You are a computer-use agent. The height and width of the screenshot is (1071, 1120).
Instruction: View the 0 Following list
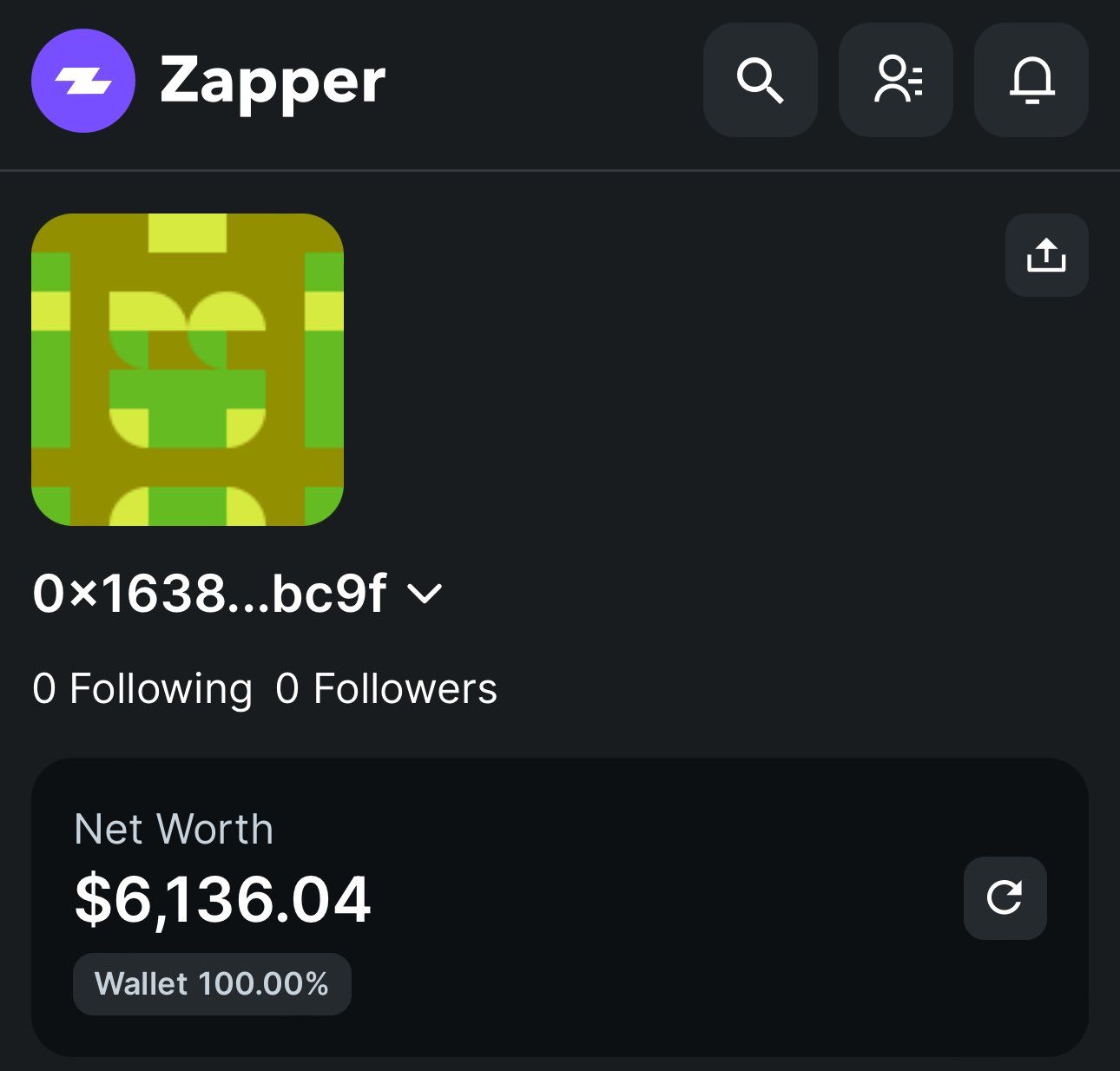click(142, 689)
